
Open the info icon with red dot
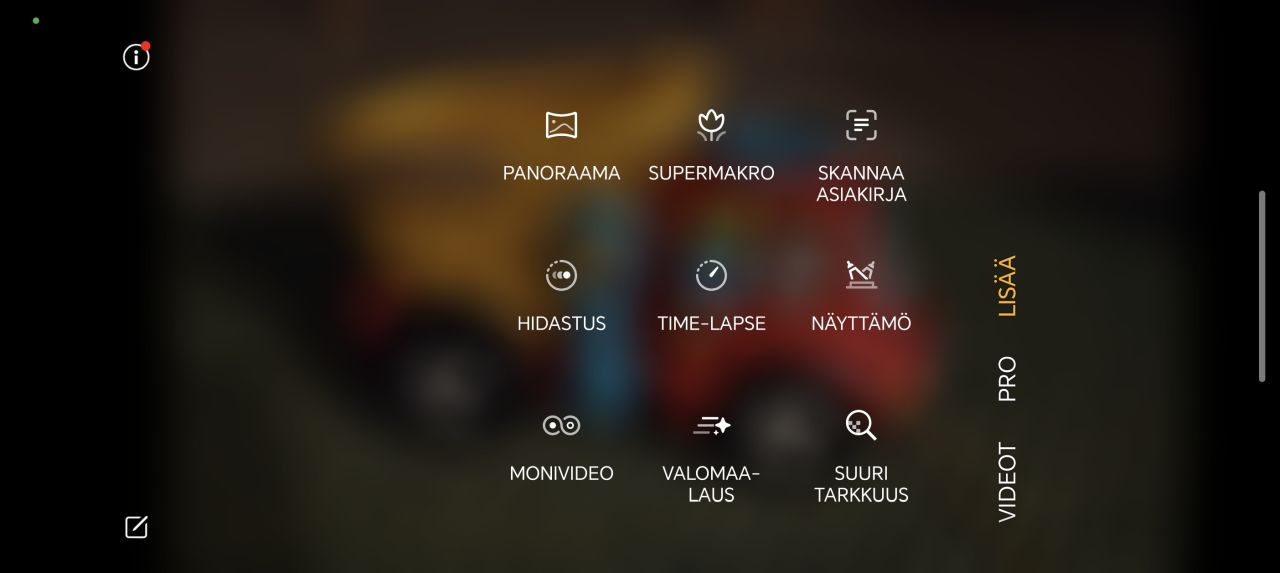click(136, 57)
